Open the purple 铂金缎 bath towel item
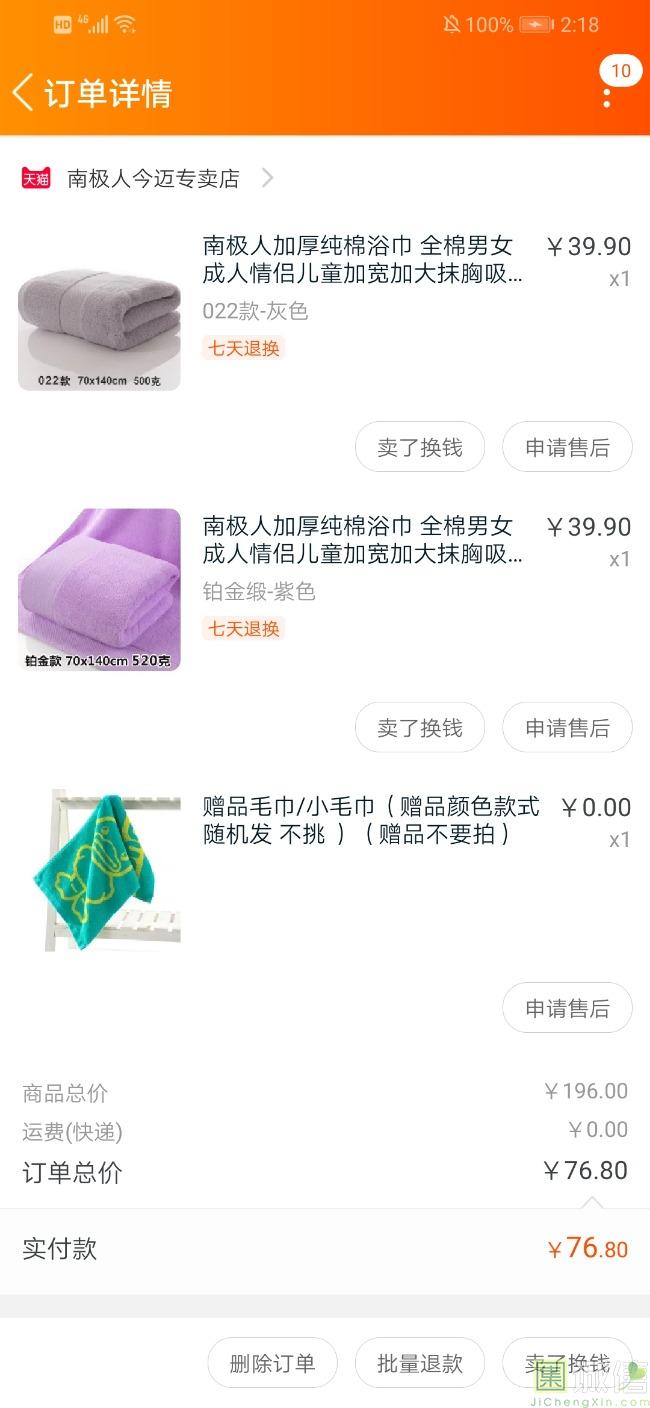The width and height of the screenshot is (650, 1408). tap(361, 540)
